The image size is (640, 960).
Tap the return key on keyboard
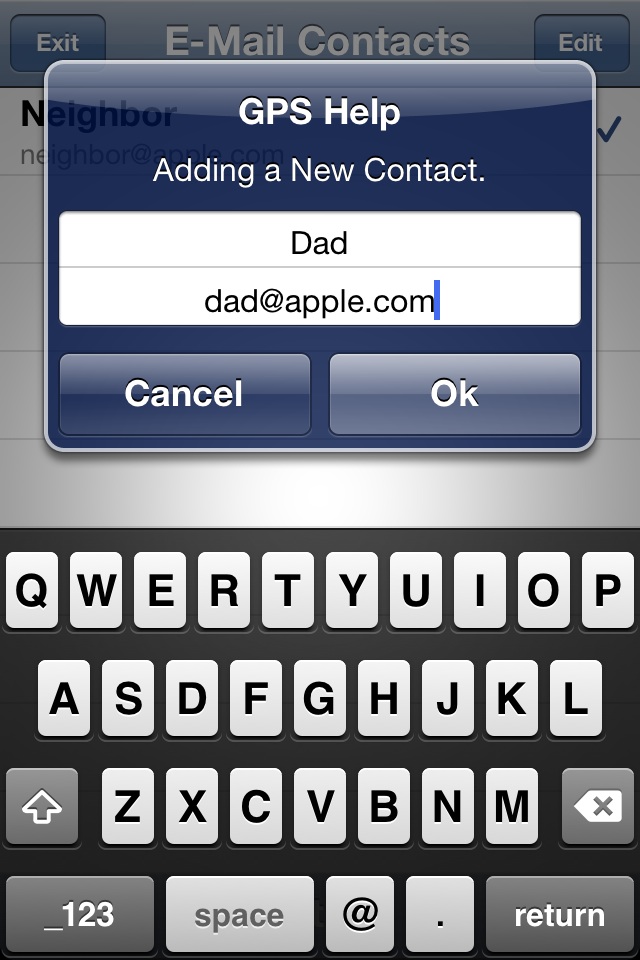coord(559,914)
